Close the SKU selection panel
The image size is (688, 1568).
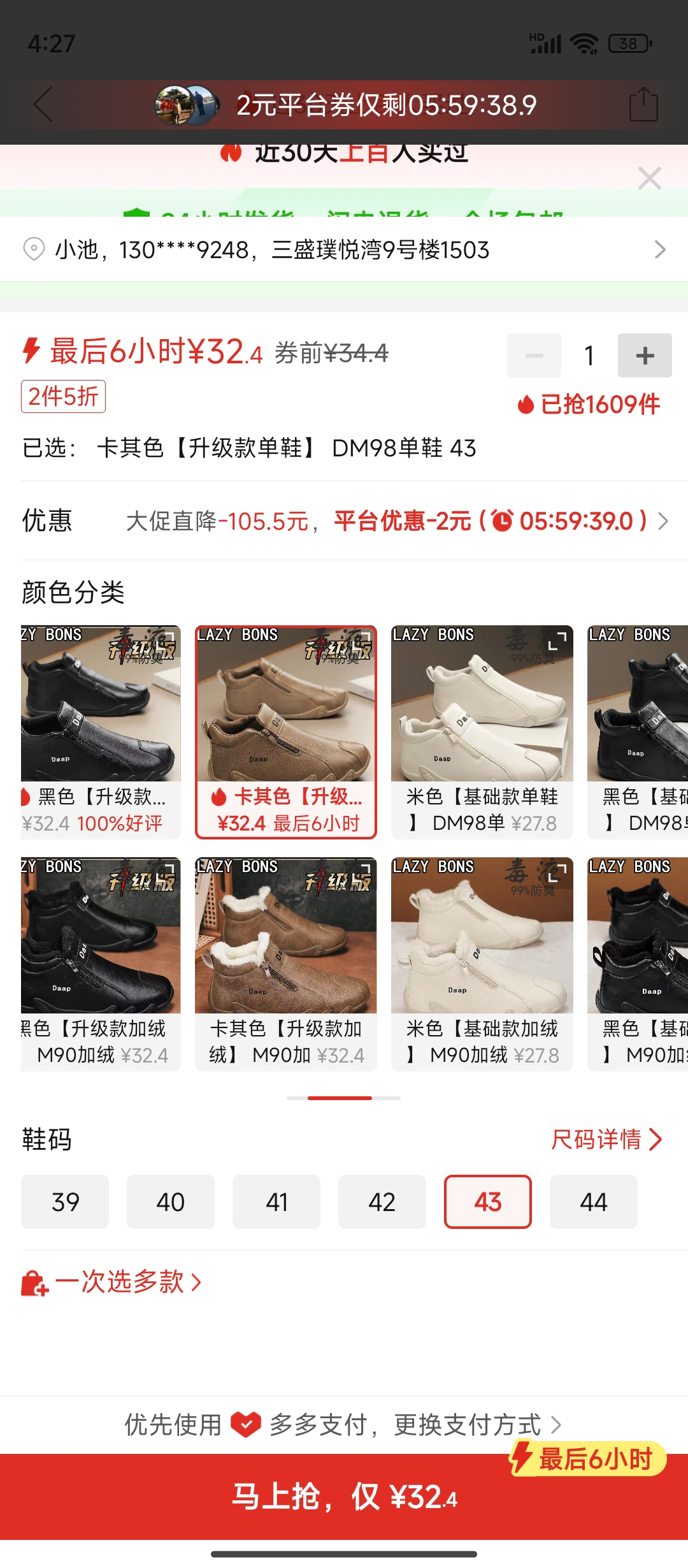coord(649,178)
